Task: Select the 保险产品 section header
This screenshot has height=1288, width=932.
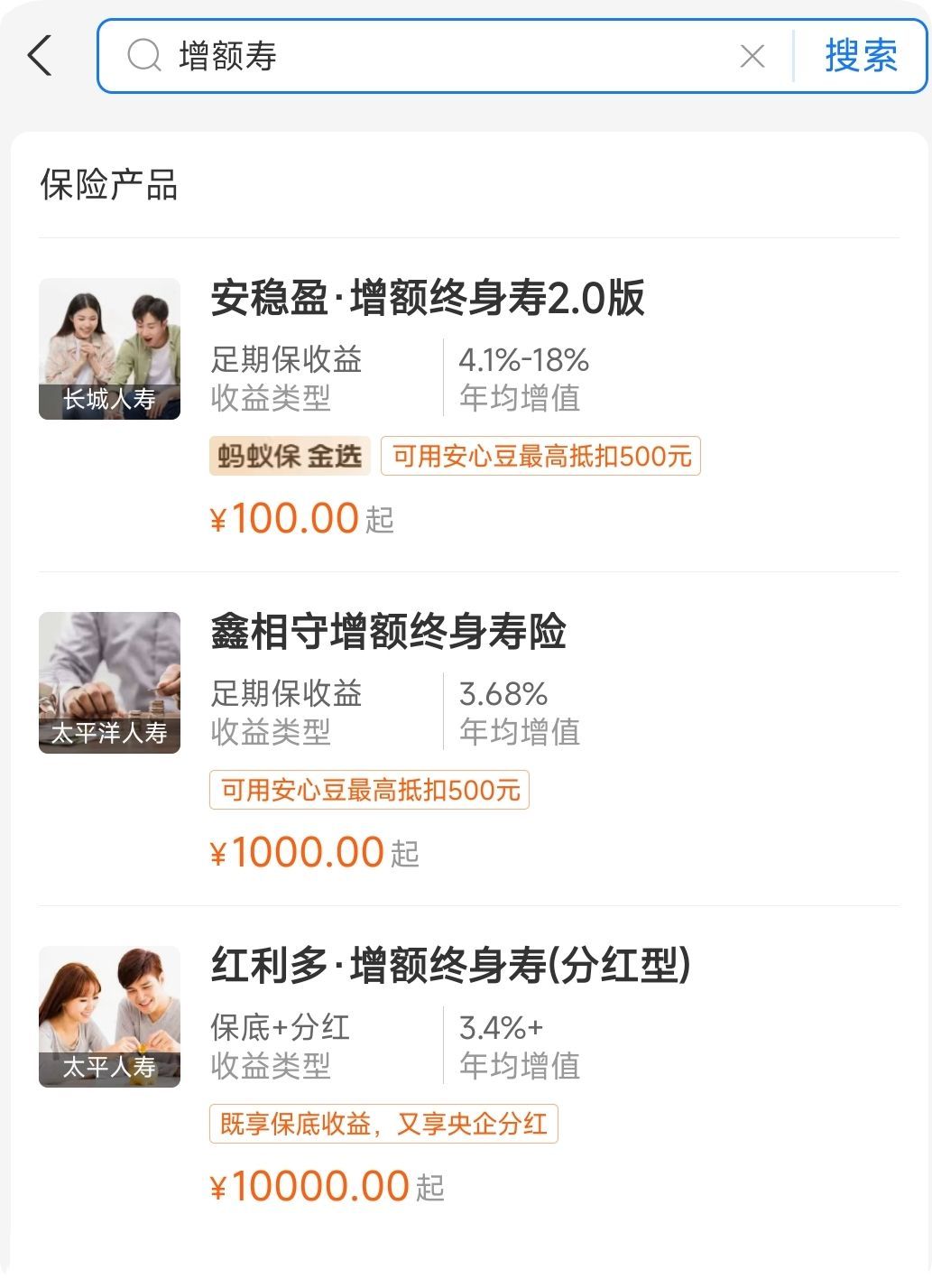Action: click(107, 185)
